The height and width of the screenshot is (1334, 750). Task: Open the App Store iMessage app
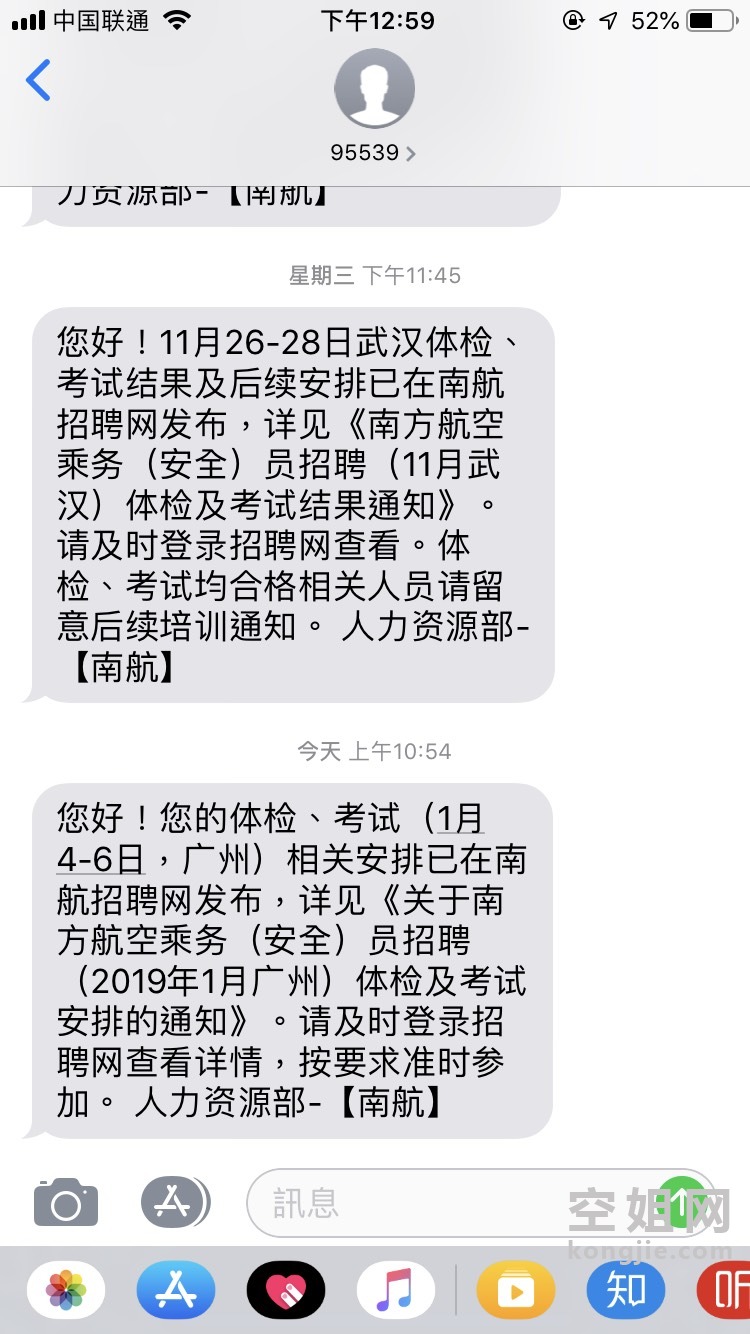pos(175,1289)
